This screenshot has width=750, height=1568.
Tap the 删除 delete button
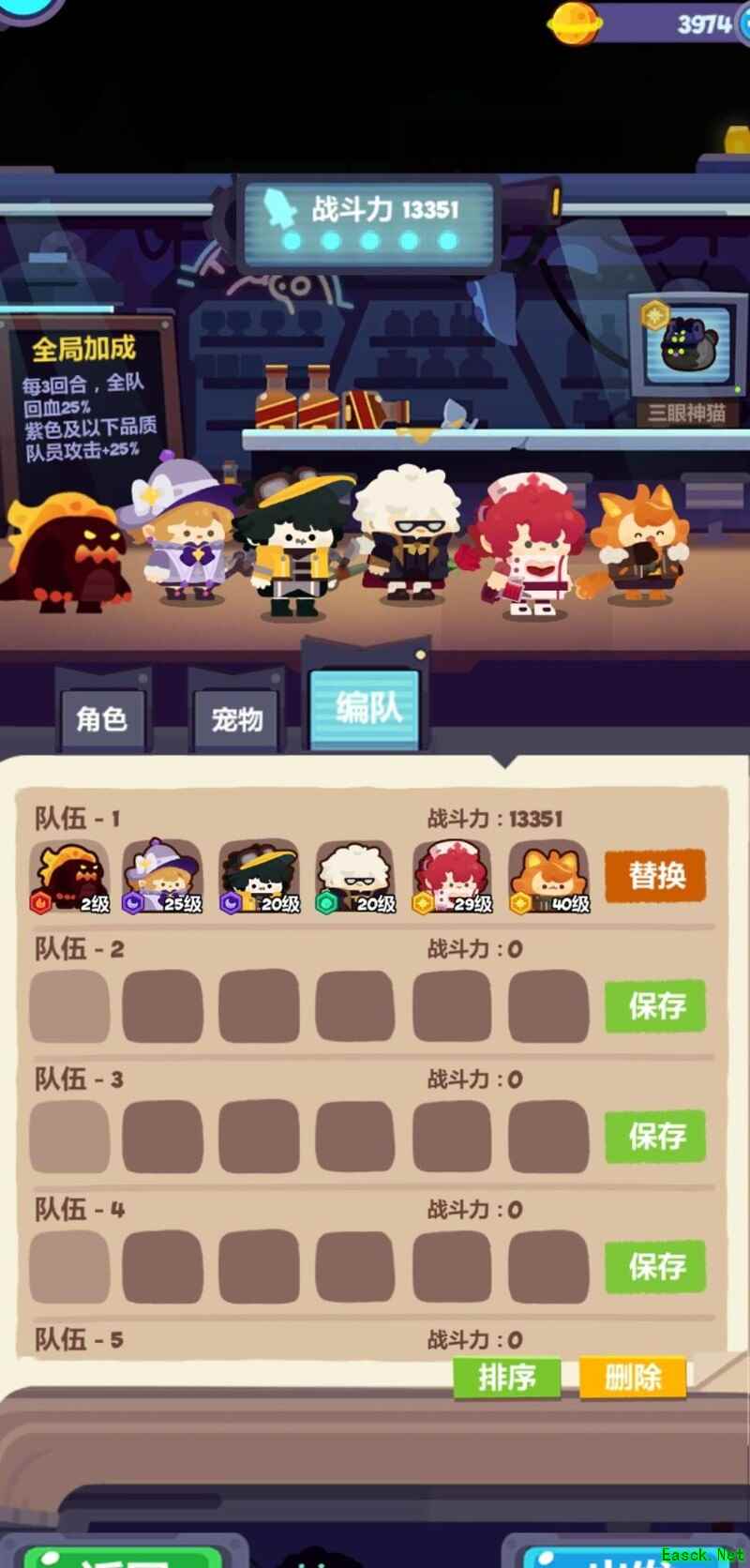pos(633,1378)
